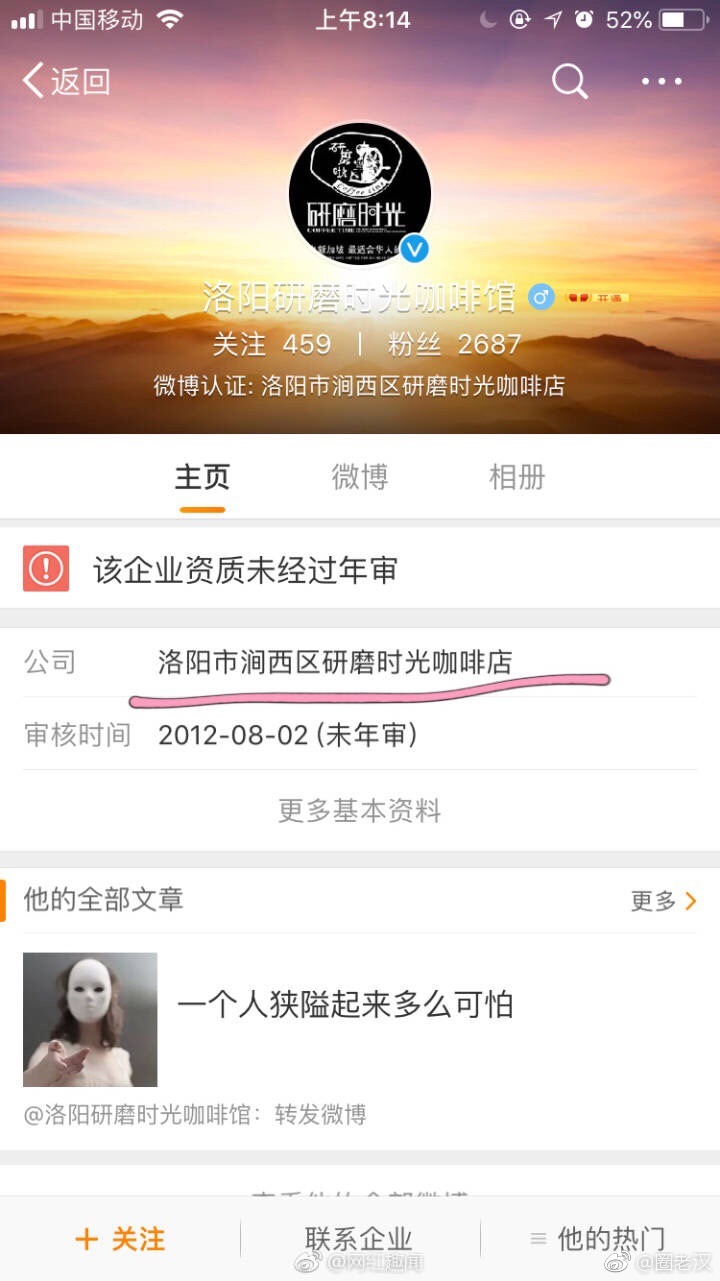
Task: Switch to the 微博 tab
Action: pyautogui.click(x=360, y=478)
